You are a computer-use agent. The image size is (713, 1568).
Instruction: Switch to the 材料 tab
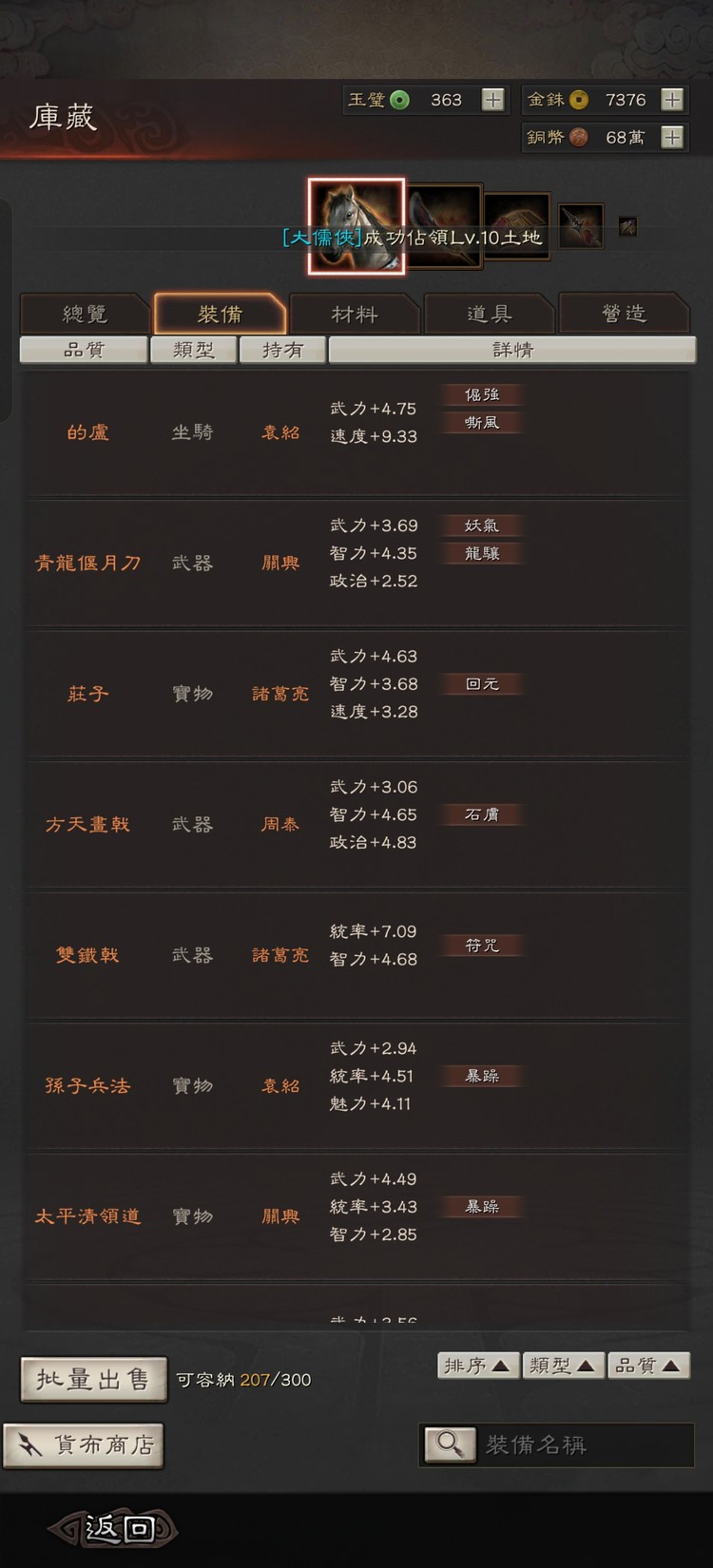pos(354,313)
